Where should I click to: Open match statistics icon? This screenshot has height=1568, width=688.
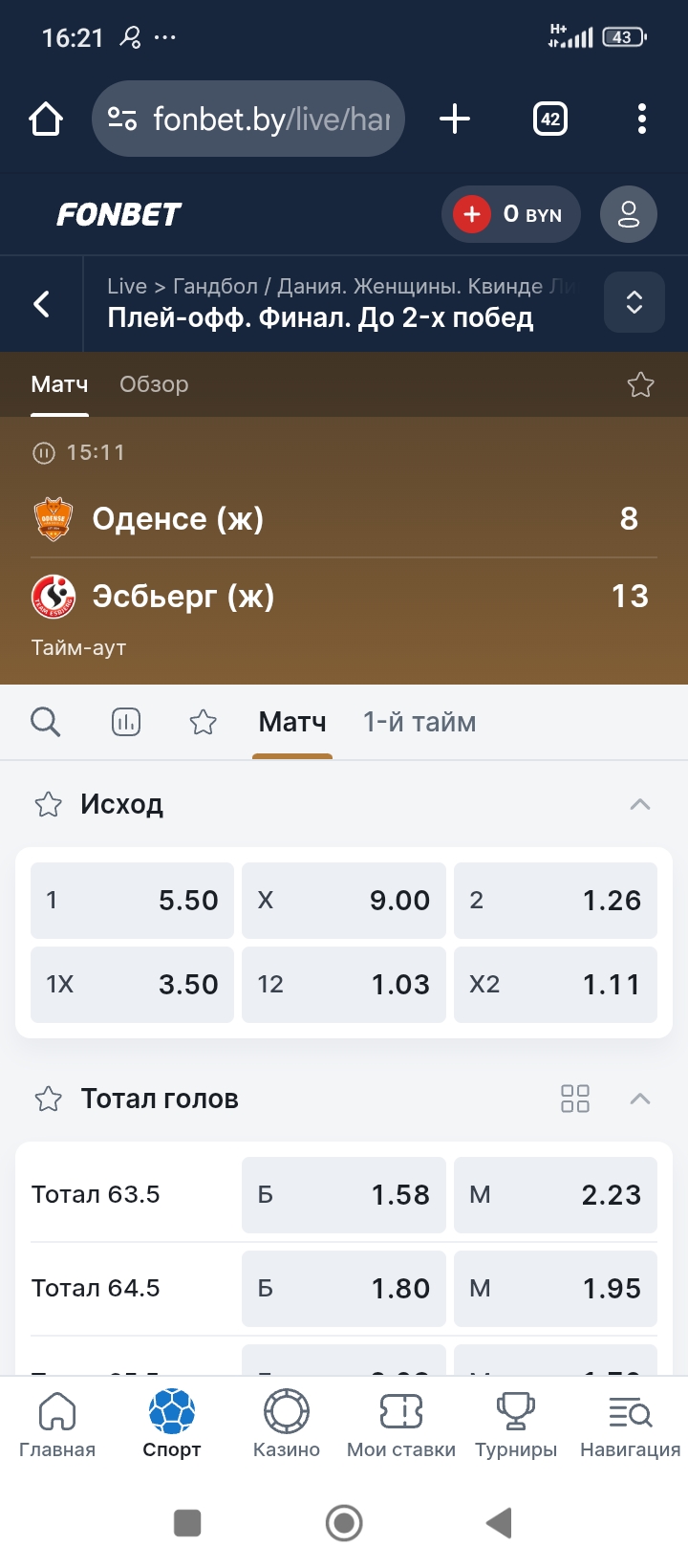point(126,722)
